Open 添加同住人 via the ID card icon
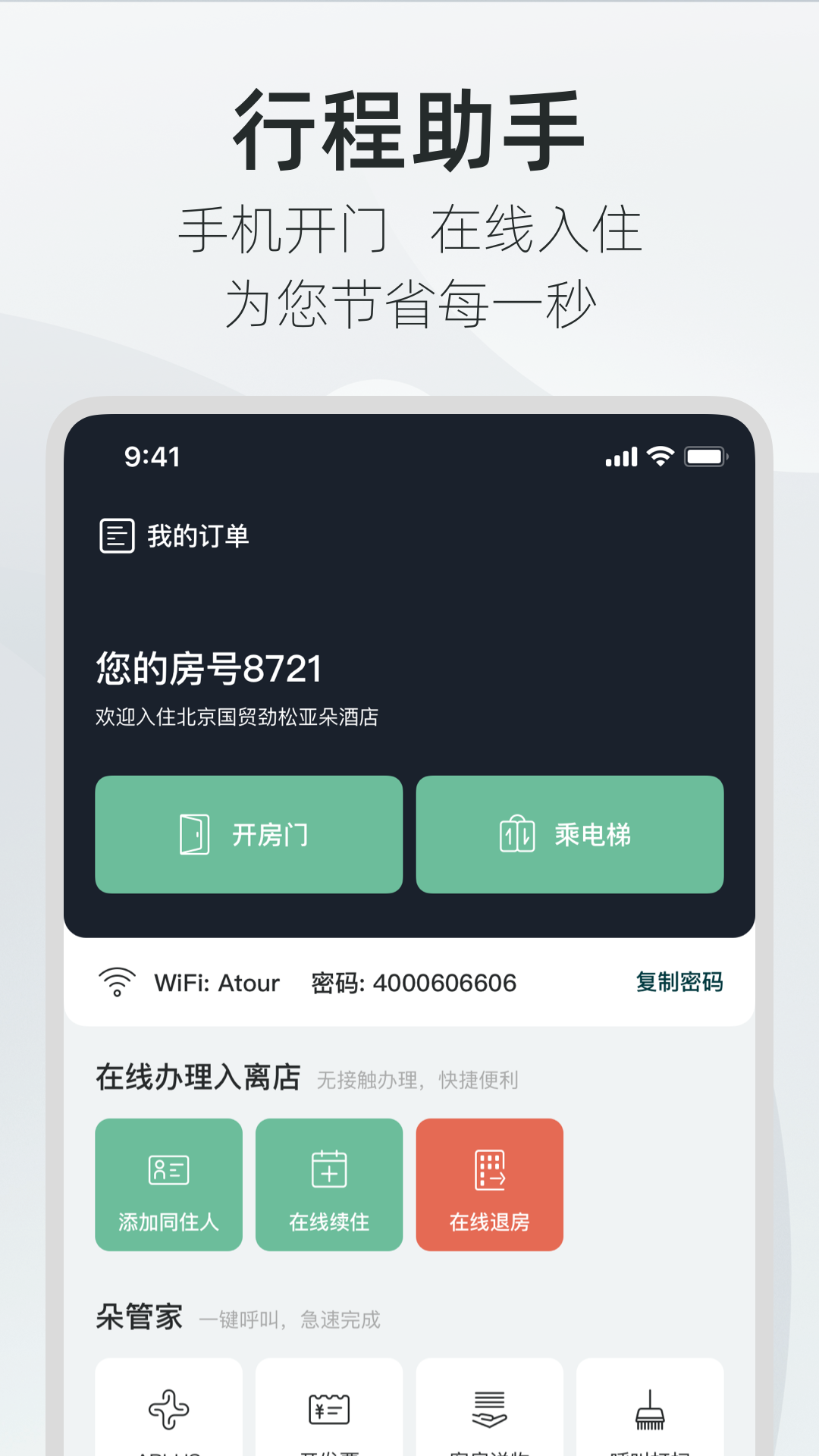 (x=168, y=1168)
